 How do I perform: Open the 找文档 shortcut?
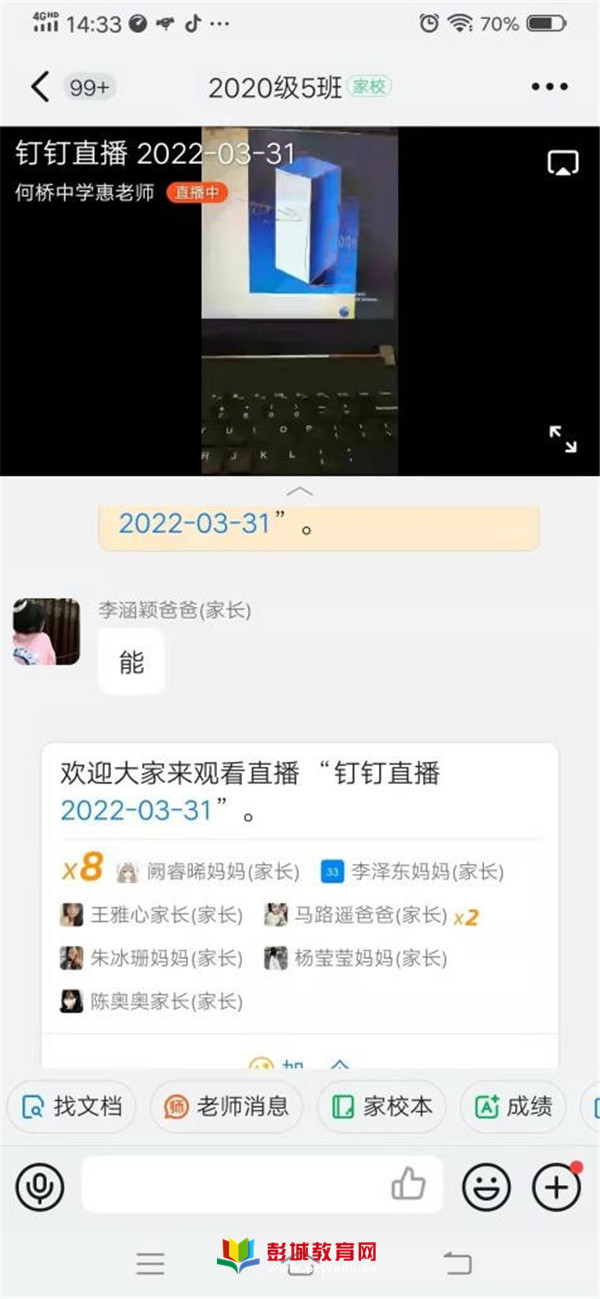pyautogui.click(x=73, y=1106)
